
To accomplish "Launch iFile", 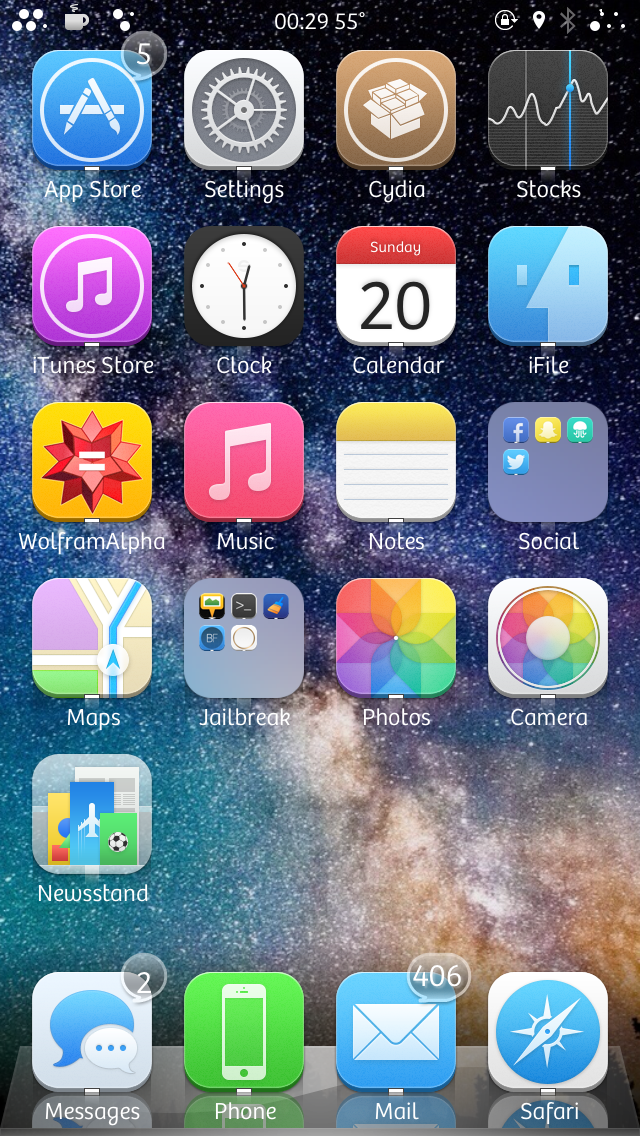I will coord(548,285).
